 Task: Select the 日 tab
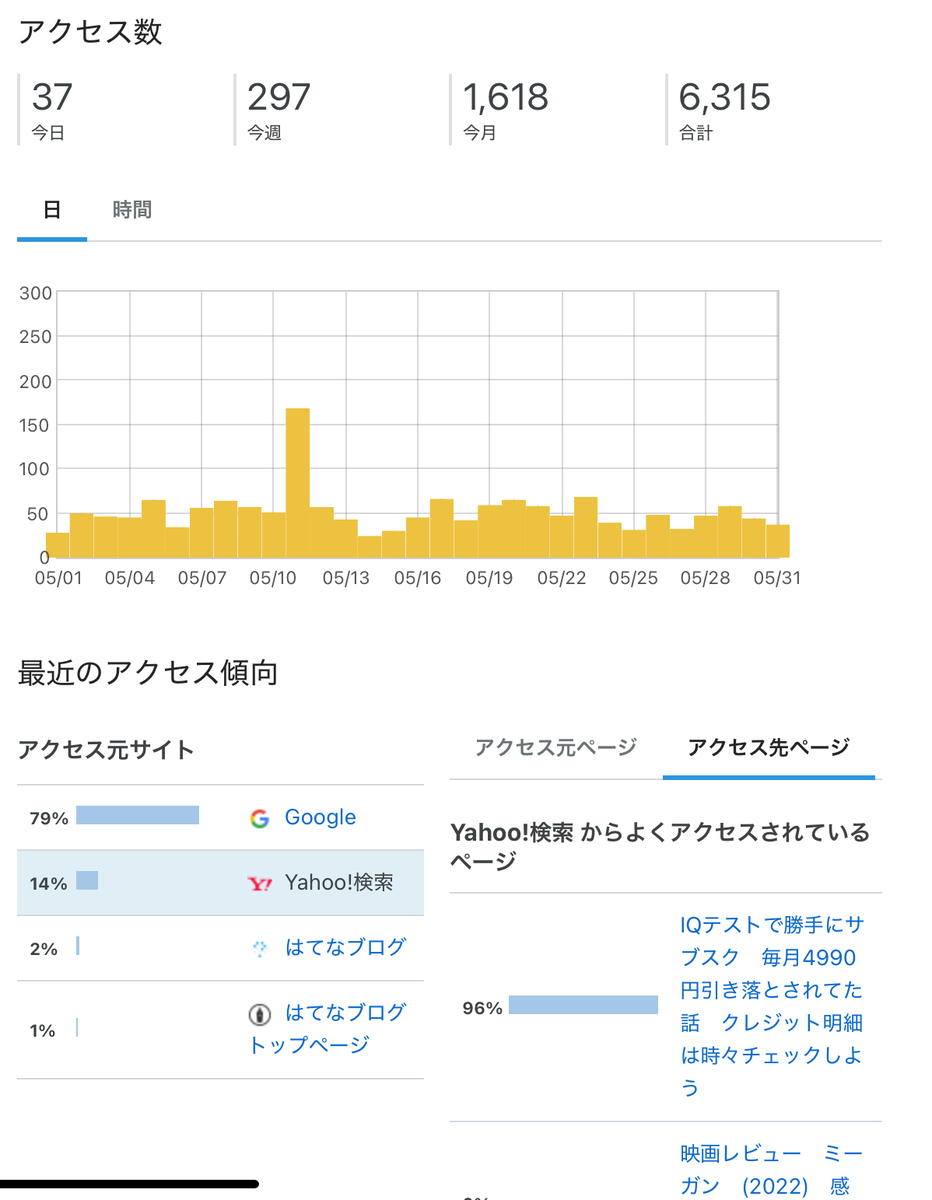coord(52,210)
